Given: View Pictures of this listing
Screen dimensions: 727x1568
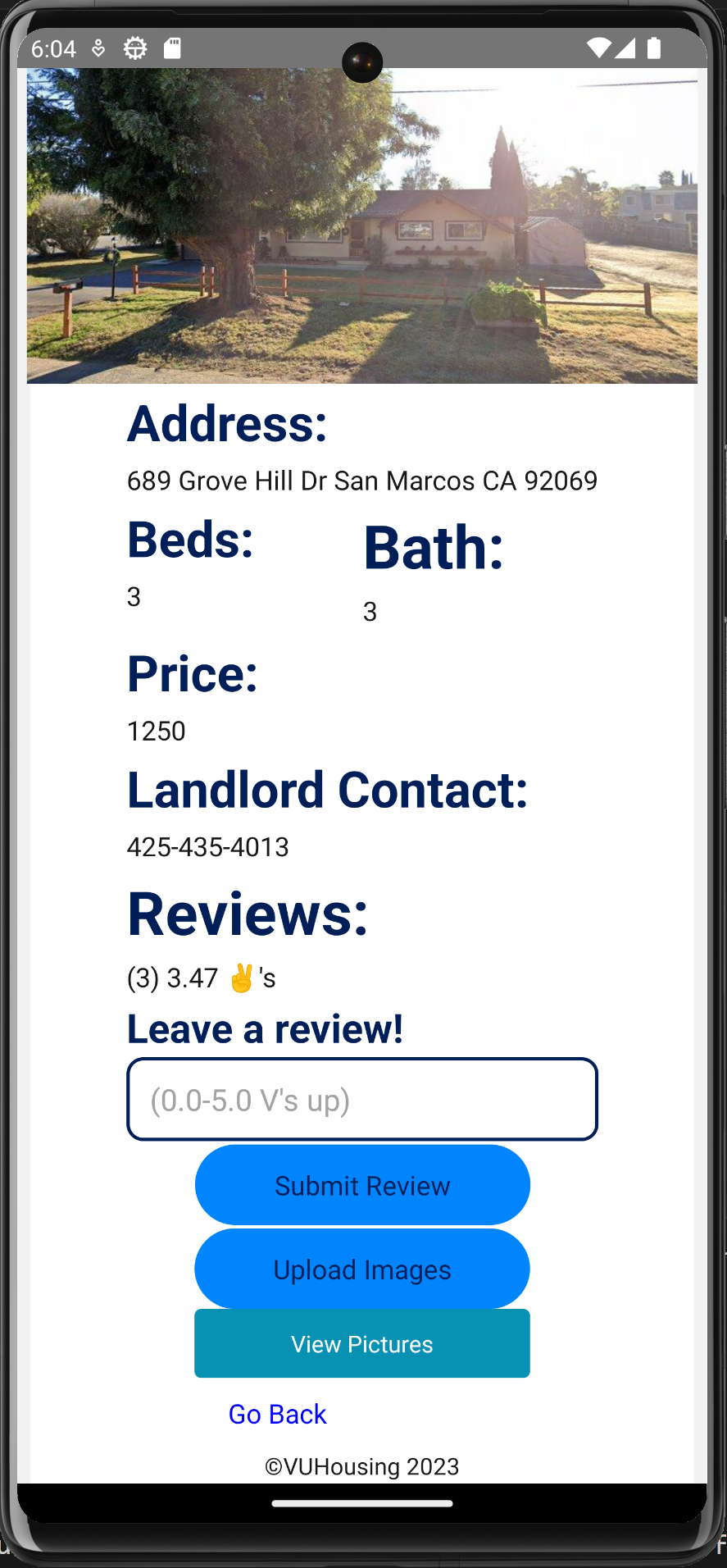Looking at the screenshot, I should click(361, 1344).
